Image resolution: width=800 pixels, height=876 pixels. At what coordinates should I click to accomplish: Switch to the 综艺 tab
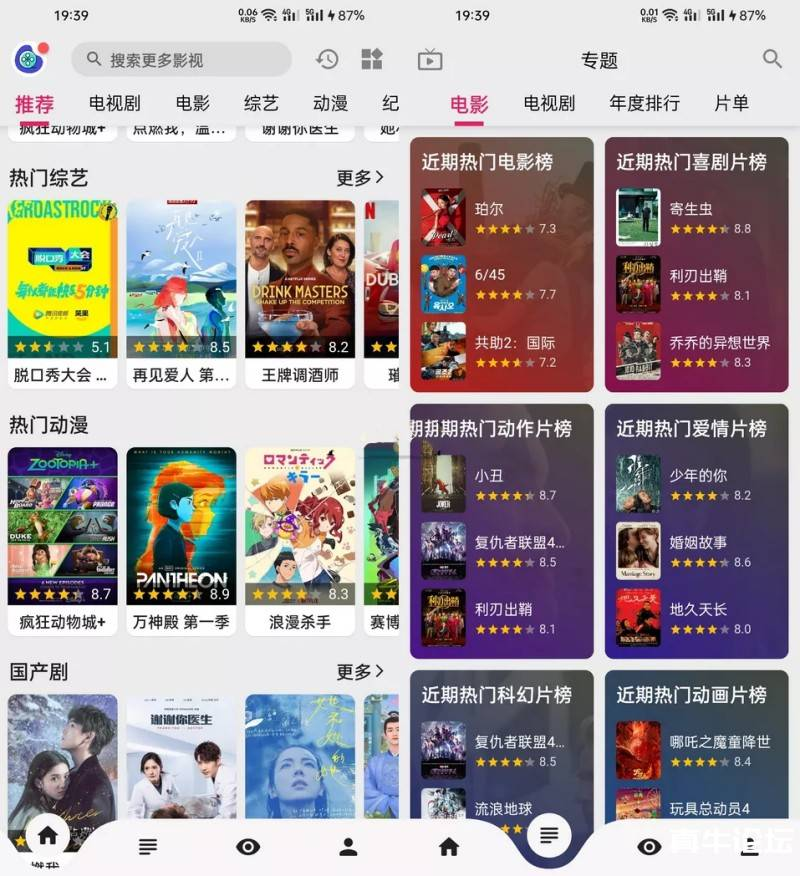[261, 103]
